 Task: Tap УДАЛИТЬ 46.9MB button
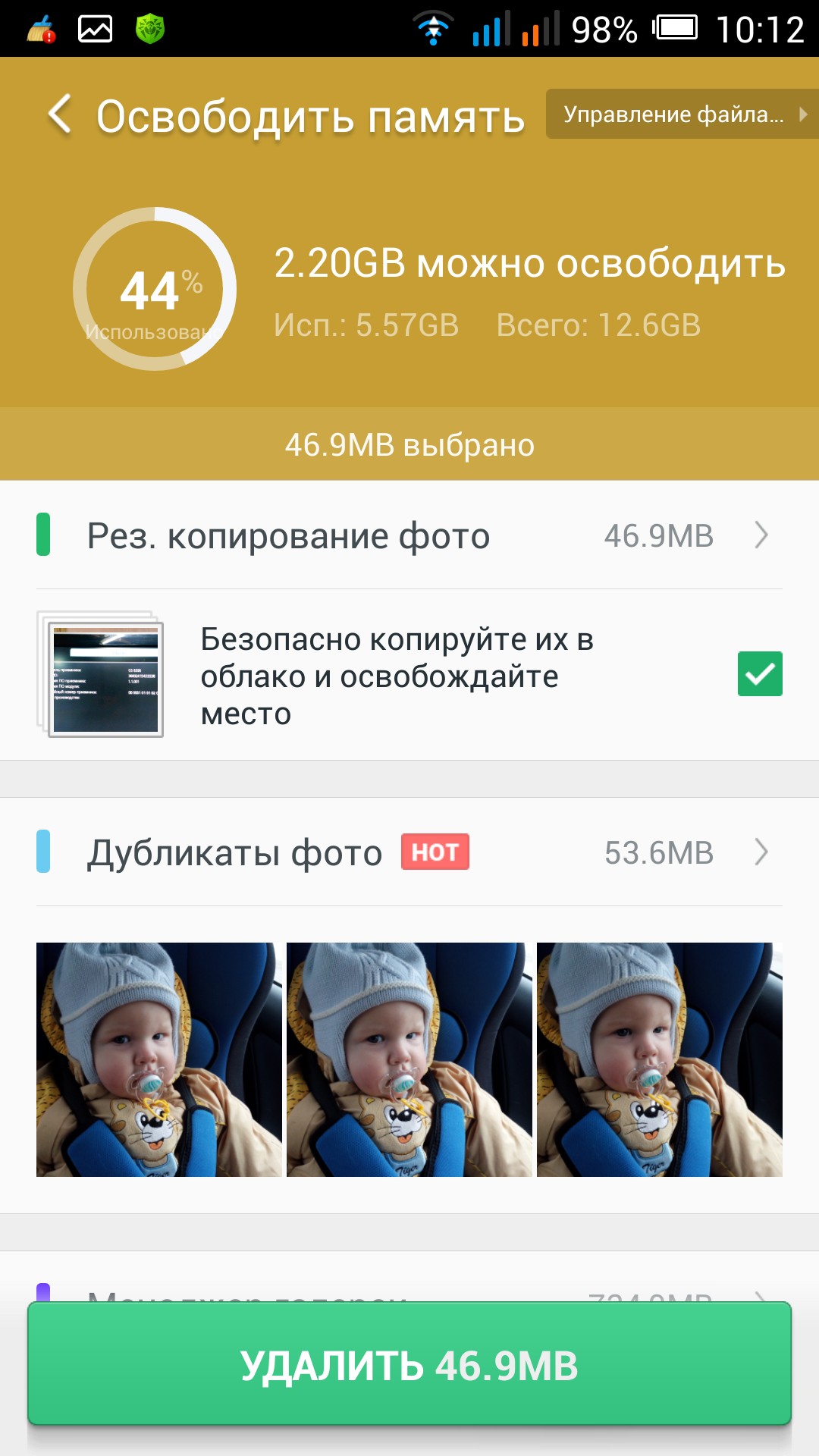tap(409, 1365)
